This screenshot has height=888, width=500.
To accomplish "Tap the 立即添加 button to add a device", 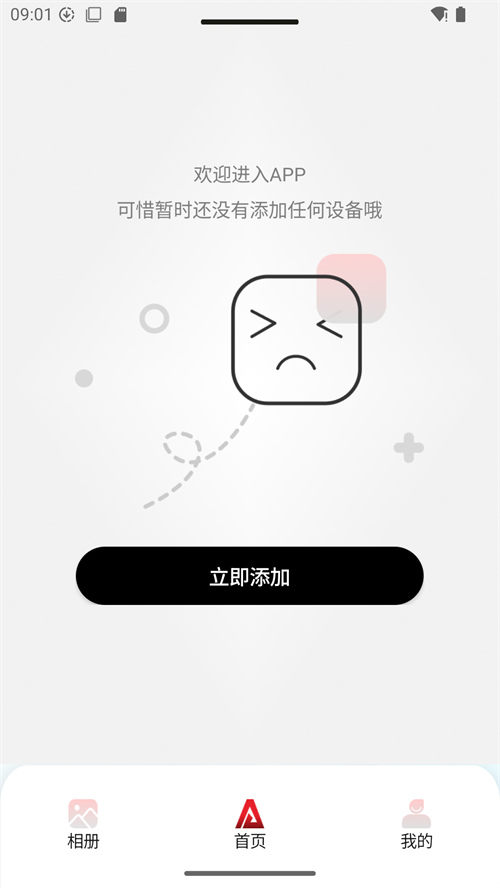I will (250, 575).
